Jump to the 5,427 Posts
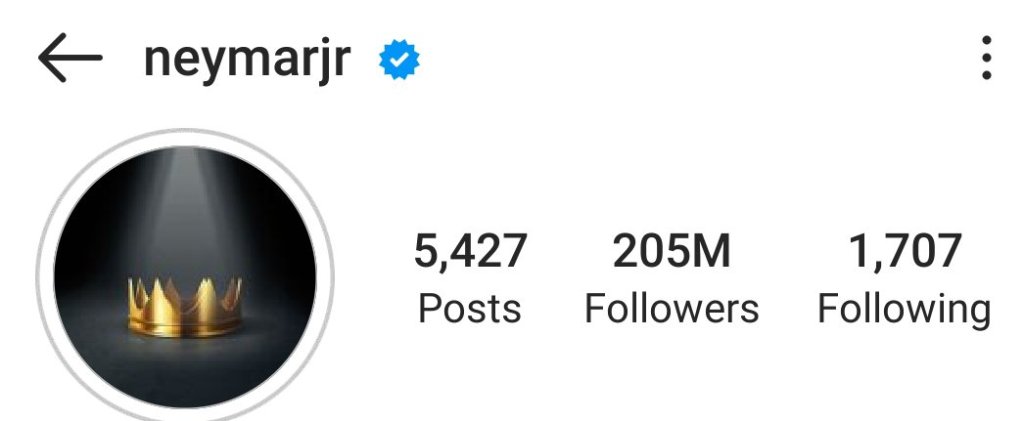The height and width of the screenshot is (421, 1024). (x=469, y=278)
